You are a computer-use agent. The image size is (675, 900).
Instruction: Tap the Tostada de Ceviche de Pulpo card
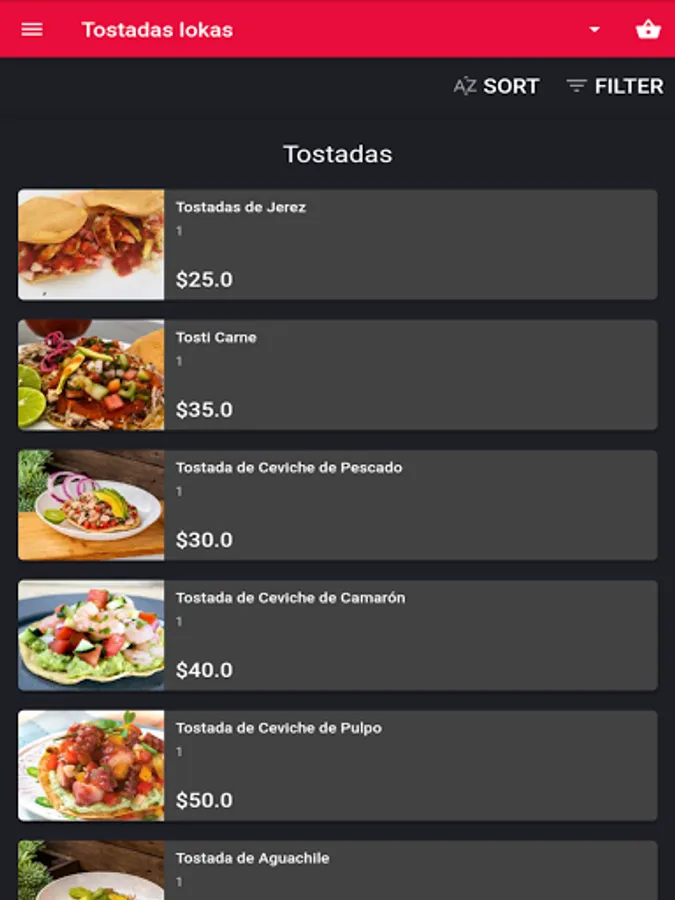[338, 765]
